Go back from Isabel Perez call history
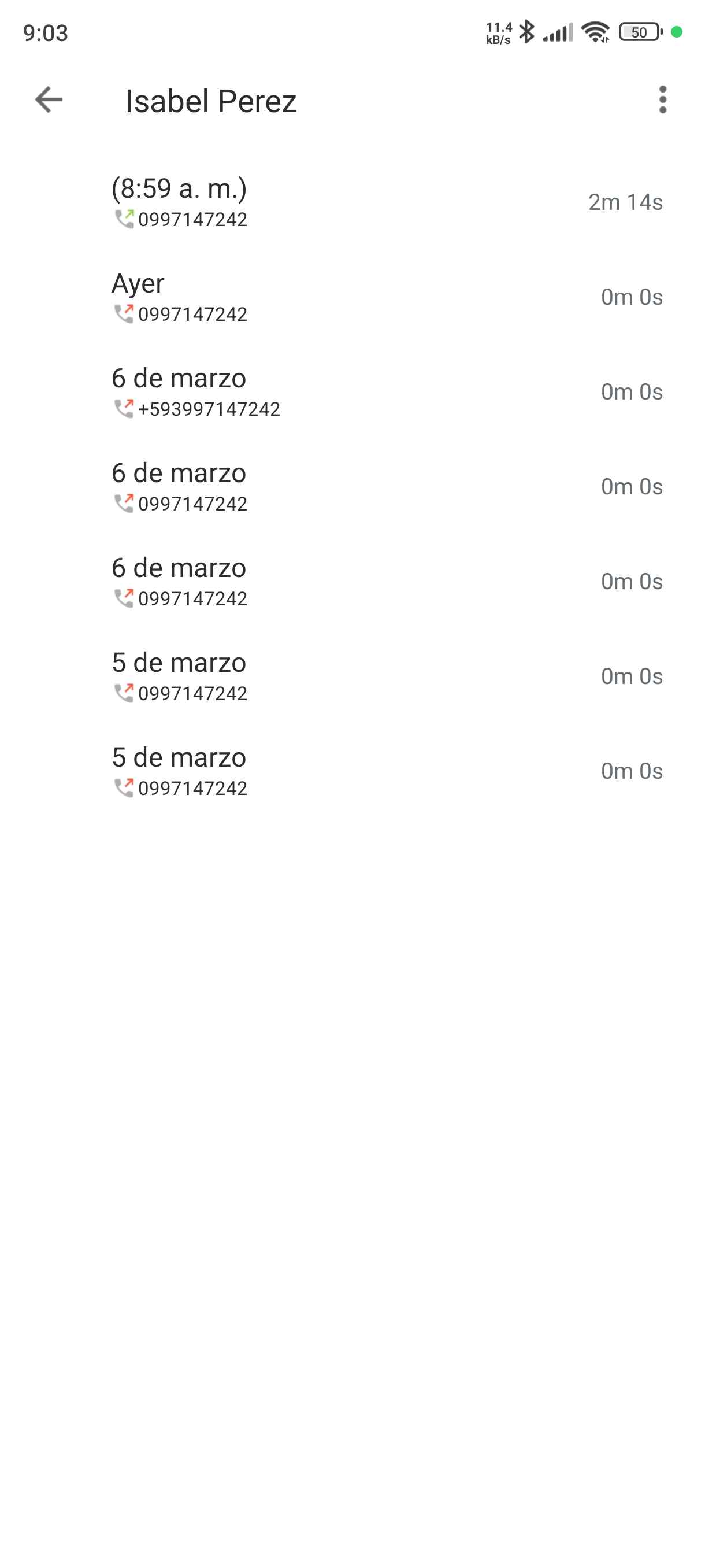Screen dimensions: 705x1568 49,100
